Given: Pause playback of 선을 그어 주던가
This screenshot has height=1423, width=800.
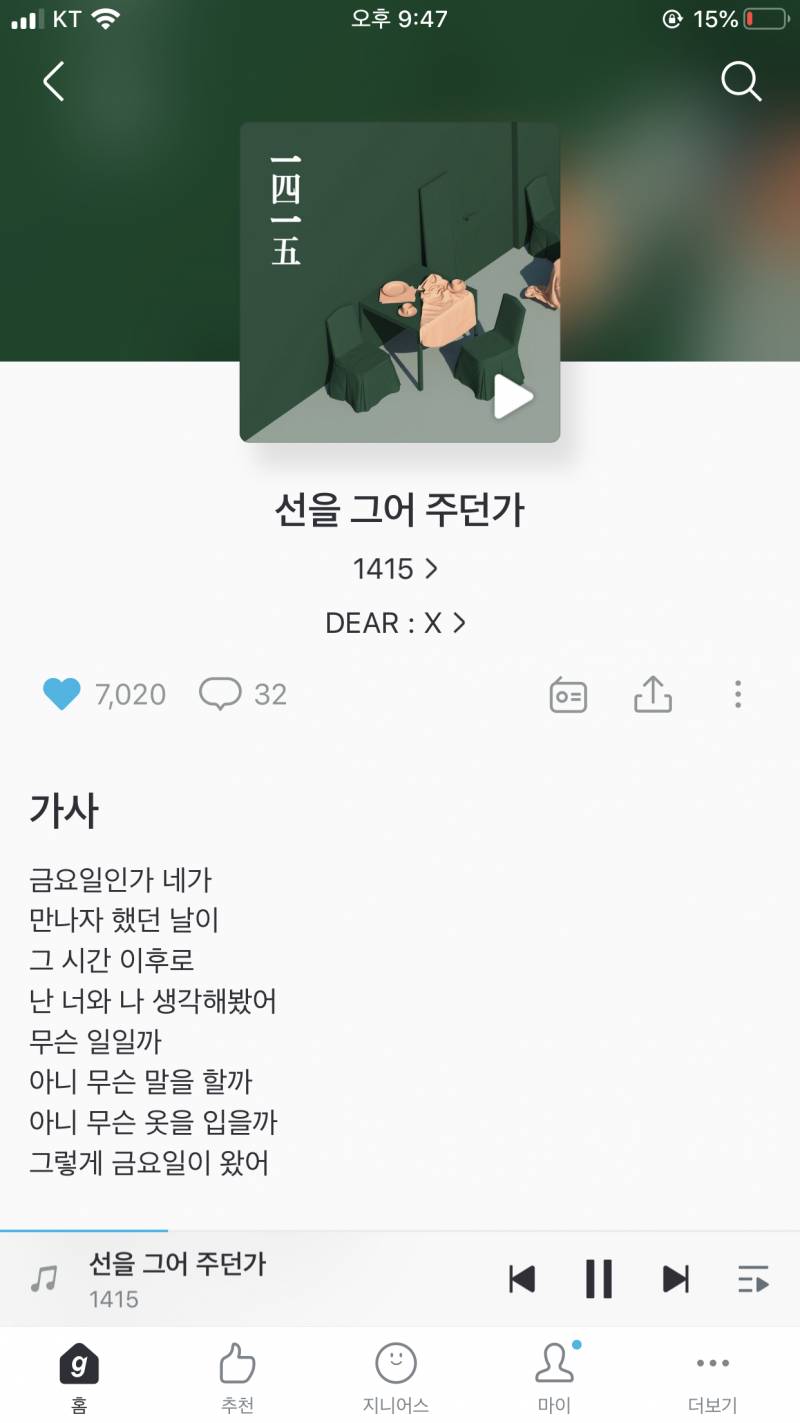Looking at the screenshot, I should [598, 1278].
